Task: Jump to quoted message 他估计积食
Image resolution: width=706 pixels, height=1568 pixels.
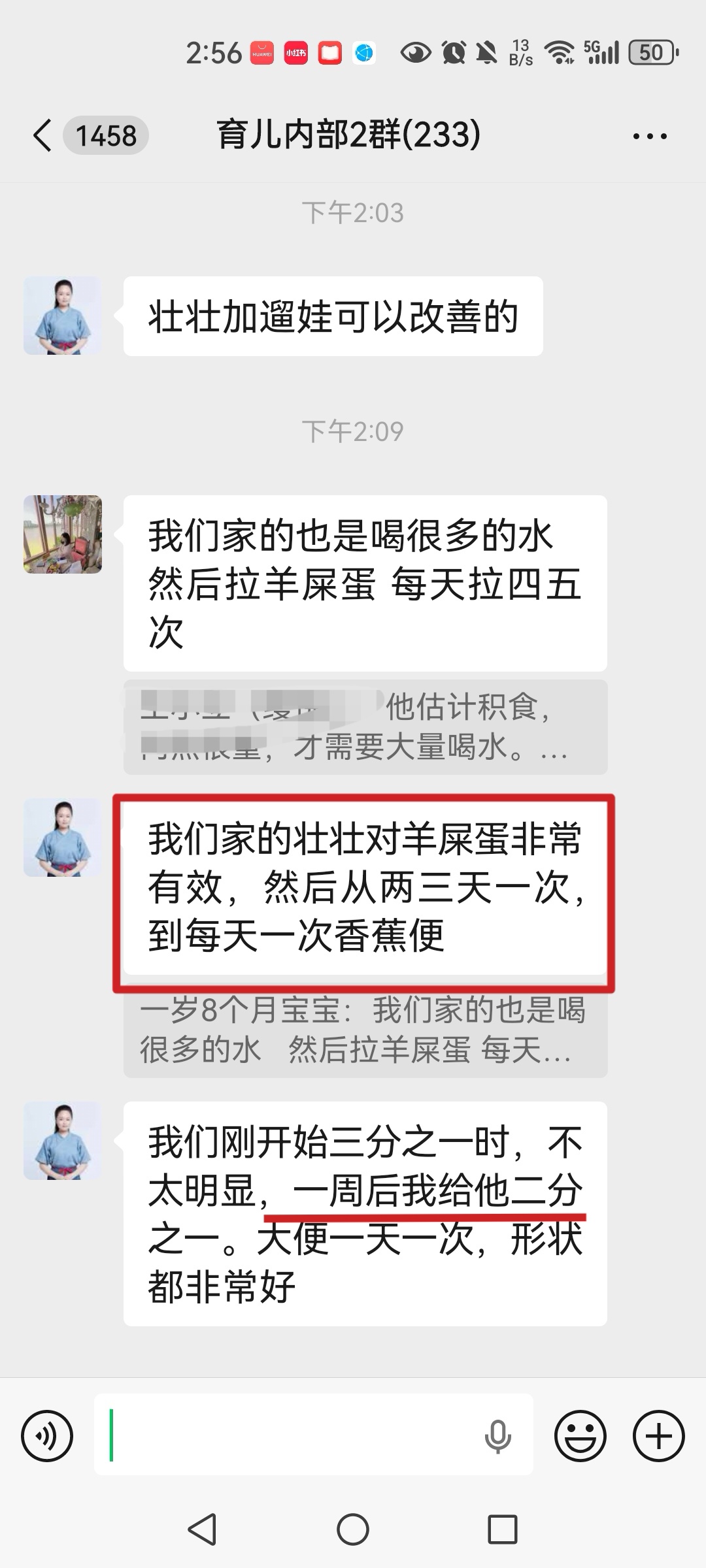Action: click(365, 727)
